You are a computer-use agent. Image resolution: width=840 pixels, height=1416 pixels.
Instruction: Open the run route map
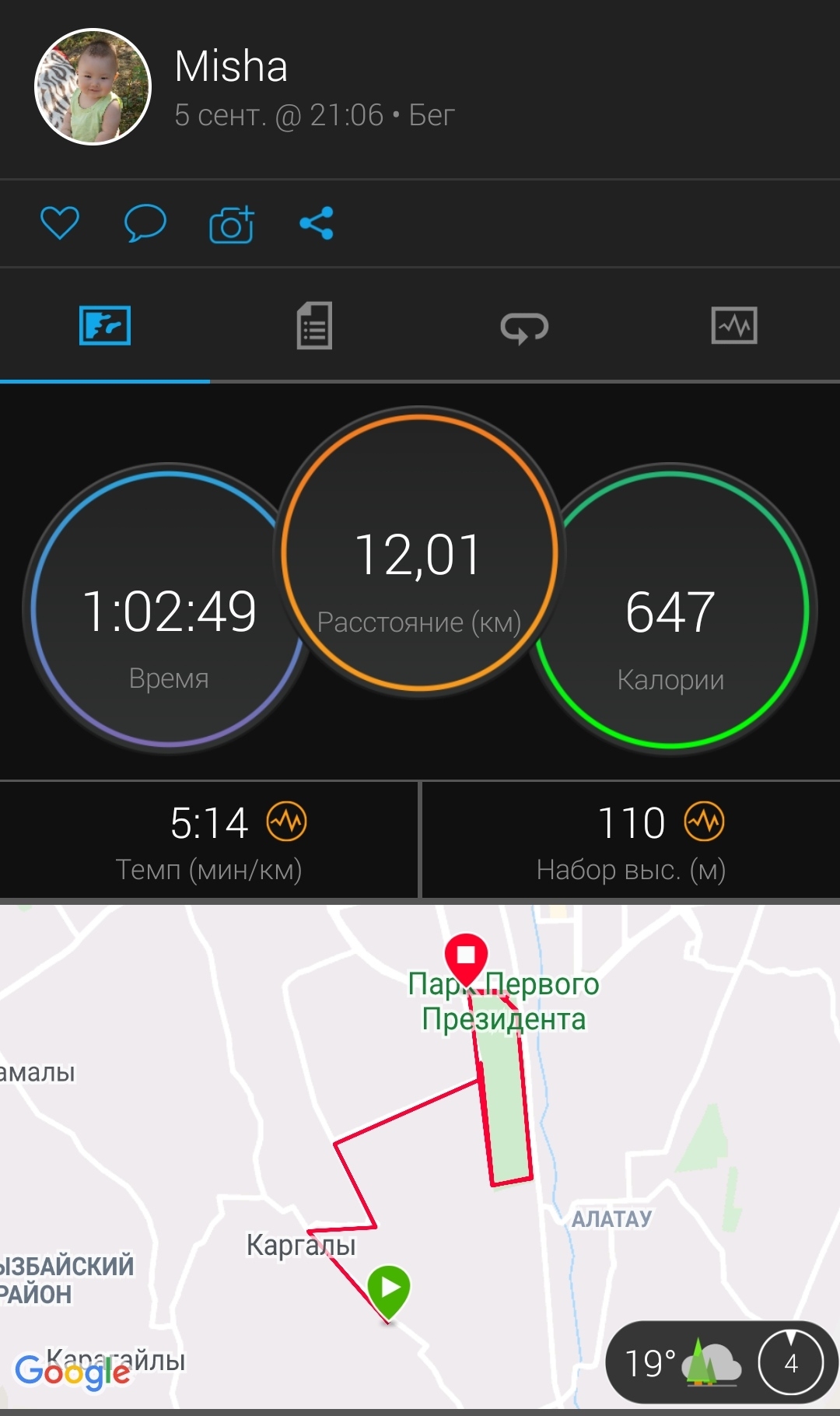(420, 1128)
